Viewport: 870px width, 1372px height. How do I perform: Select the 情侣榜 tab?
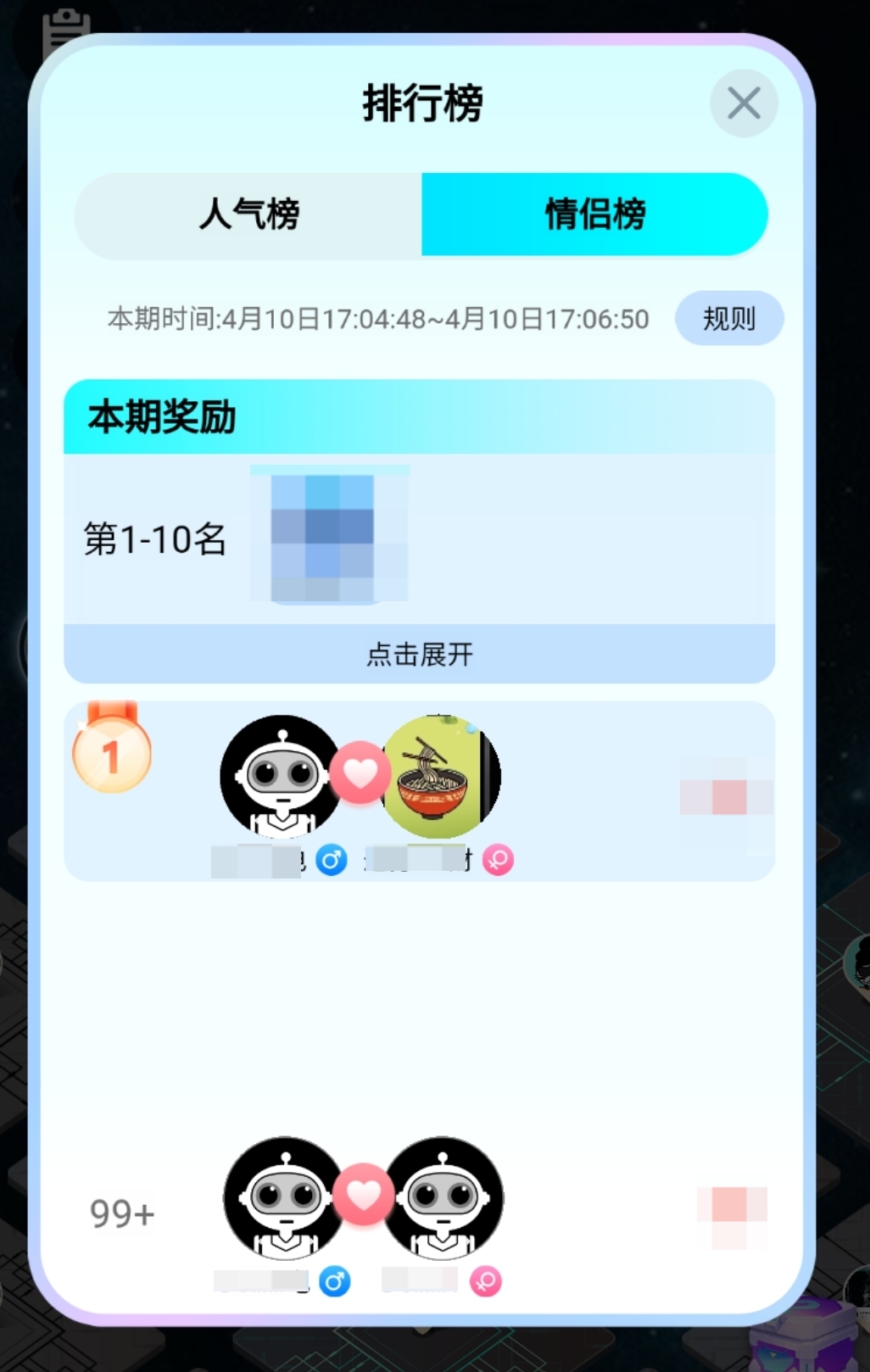[594, 215]
